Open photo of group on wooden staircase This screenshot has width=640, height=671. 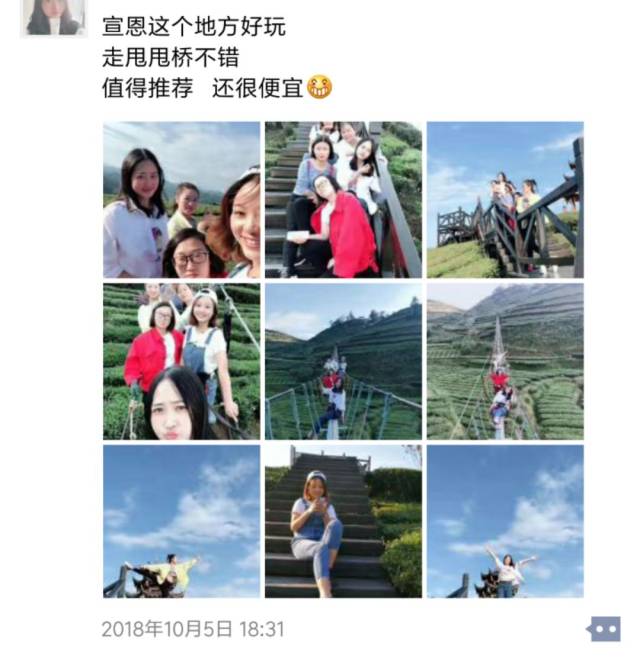pos(505,200)
